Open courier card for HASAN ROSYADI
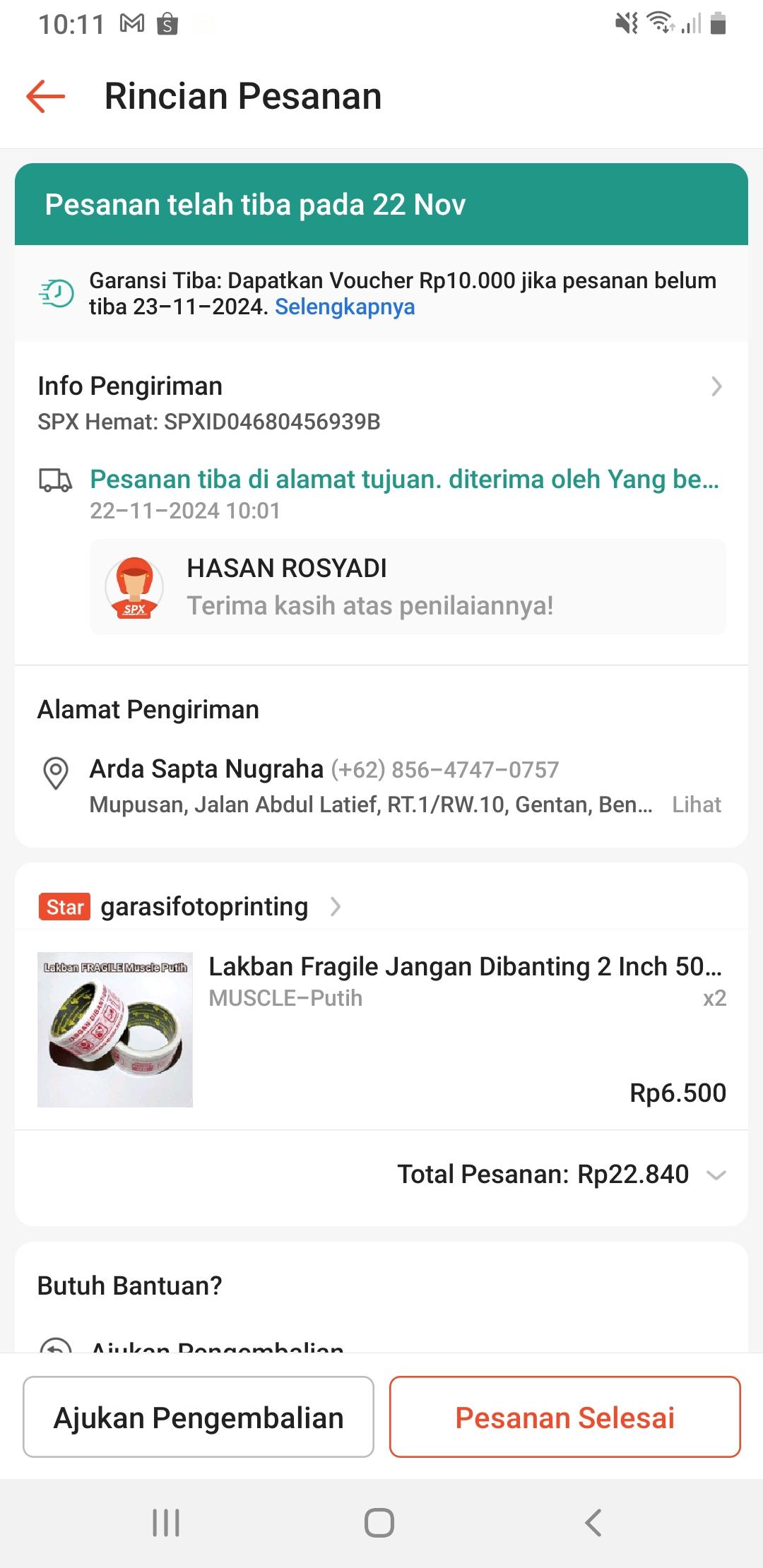 pyautogui.click(x=408, y=587)
